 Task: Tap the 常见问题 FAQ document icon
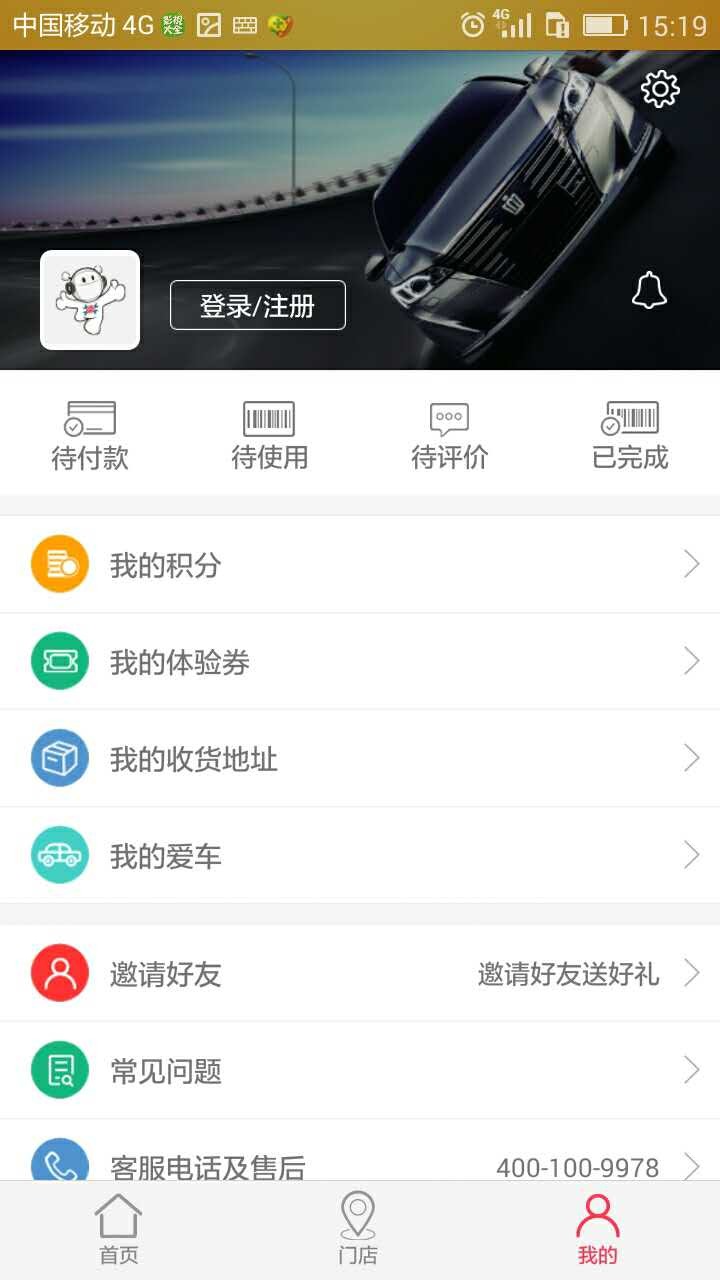click(x=59, y=1070)
